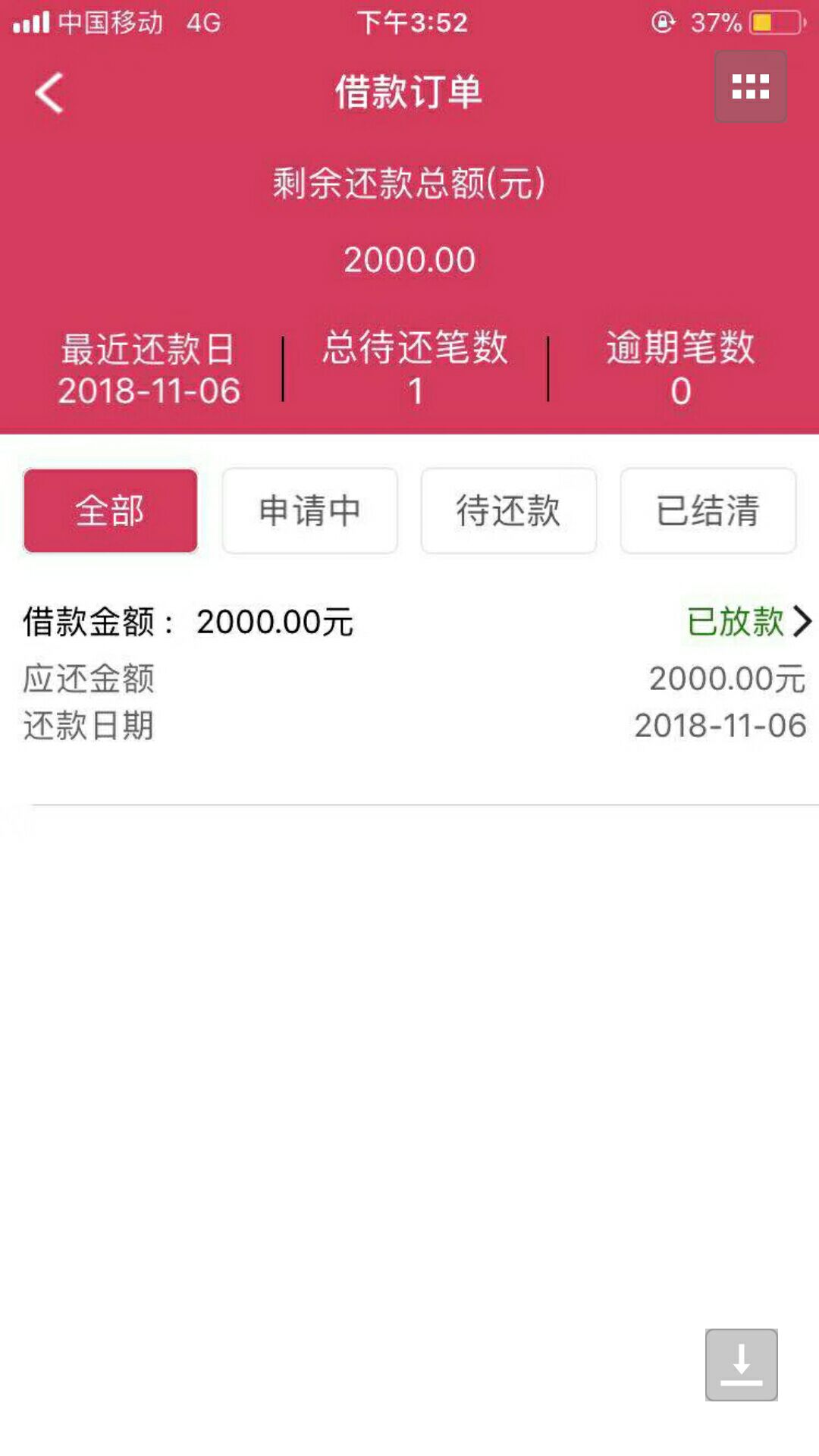Tap the download arrow button
This screenshot has height=1456, width=819.
[x=742, y=1365]
